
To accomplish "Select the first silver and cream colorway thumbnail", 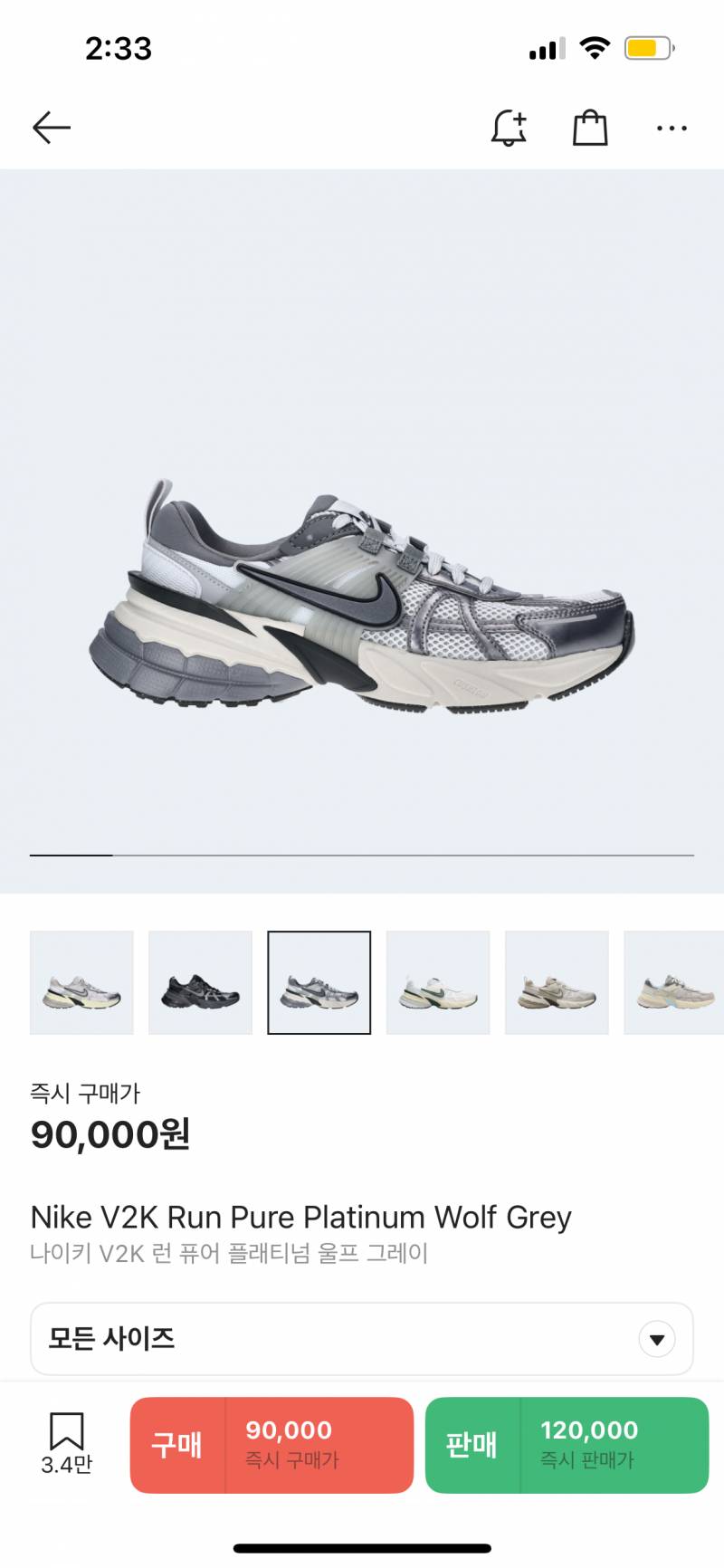I will point(81,982).
